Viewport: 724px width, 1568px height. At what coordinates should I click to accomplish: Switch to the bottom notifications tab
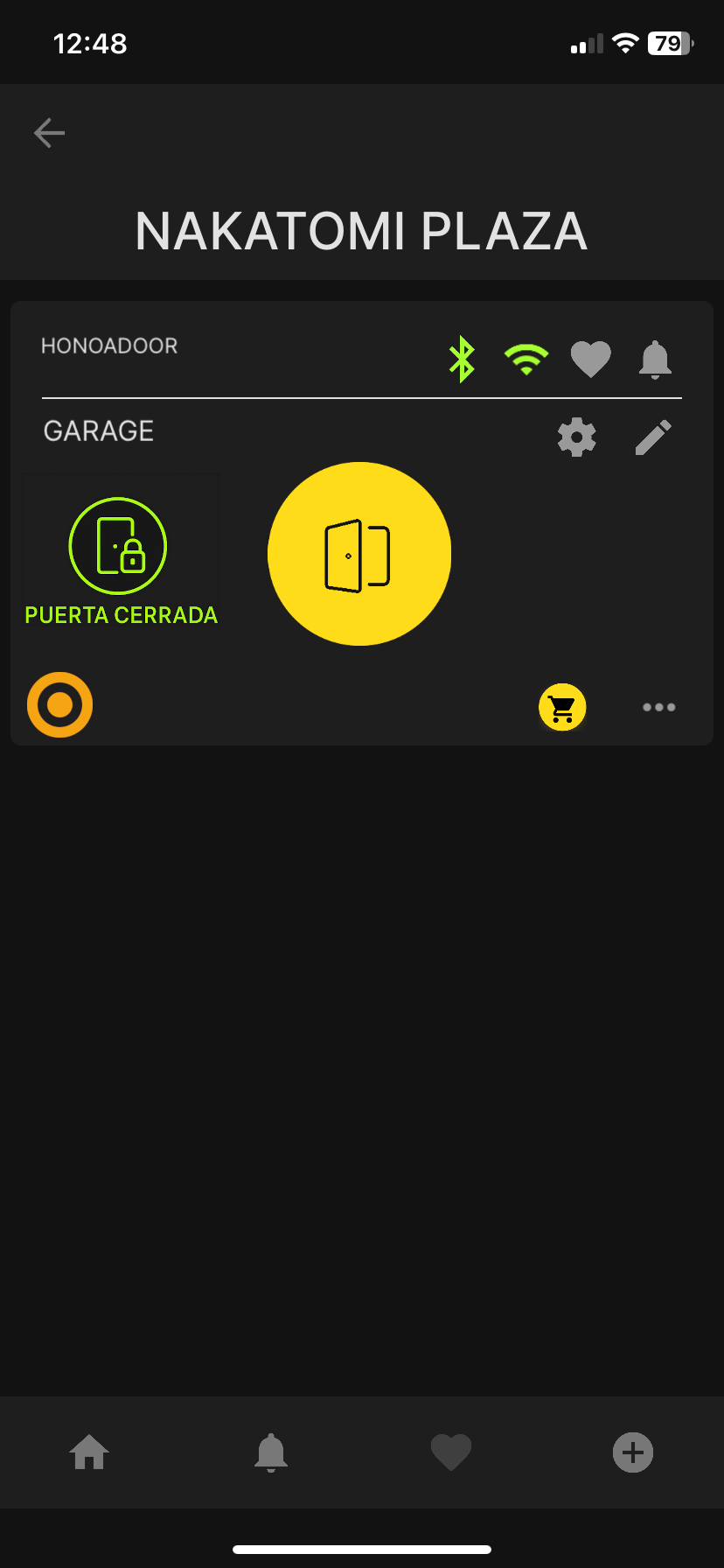271,1452
